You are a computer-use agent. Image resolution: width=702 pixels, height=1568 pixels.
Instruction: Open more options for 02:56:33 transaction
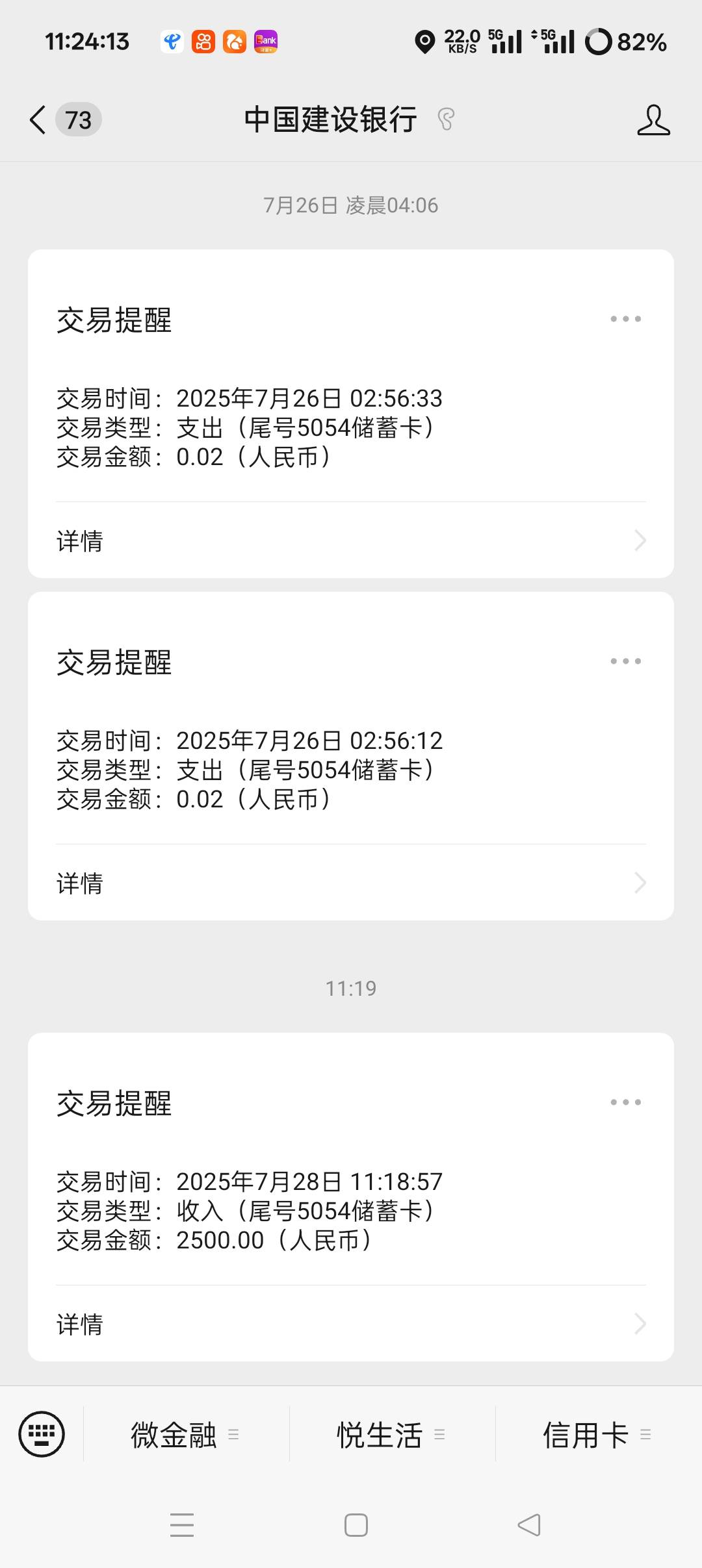[625, 319]
